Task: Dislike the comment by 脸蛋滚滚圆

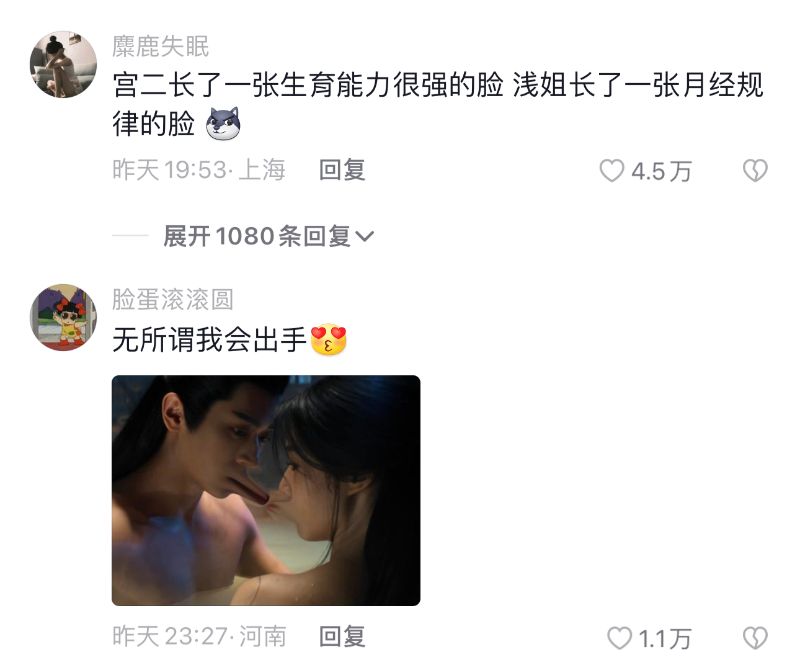Action: [x=755, y=637]
